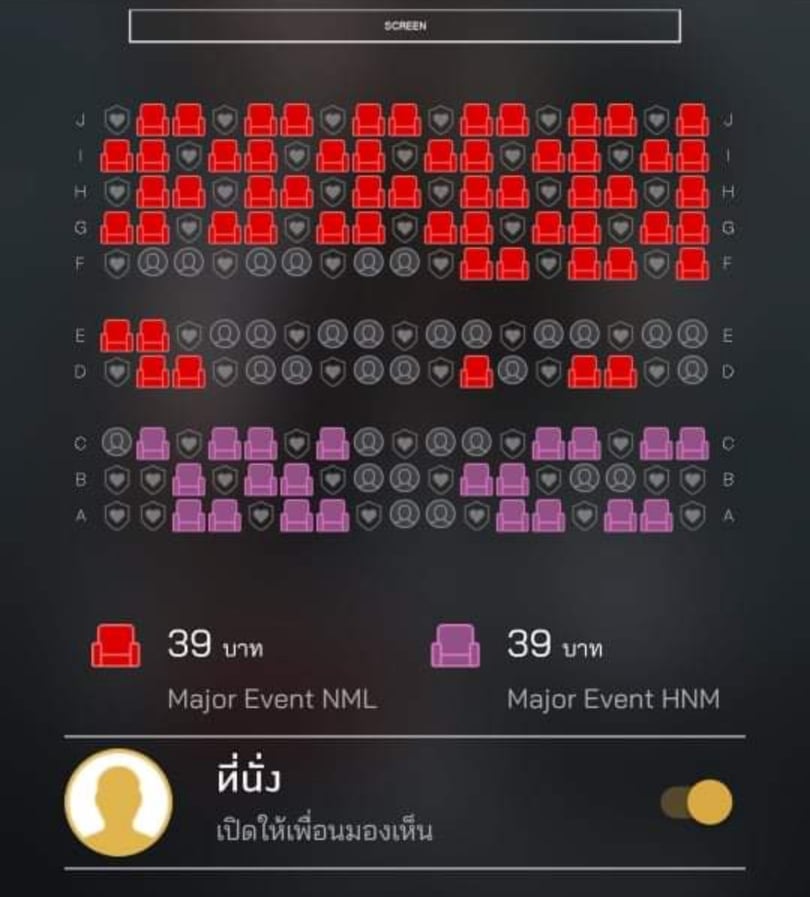Select the first red seat in row G
Viewport: 810px width, 897px height.
click(x=117, y=228)
